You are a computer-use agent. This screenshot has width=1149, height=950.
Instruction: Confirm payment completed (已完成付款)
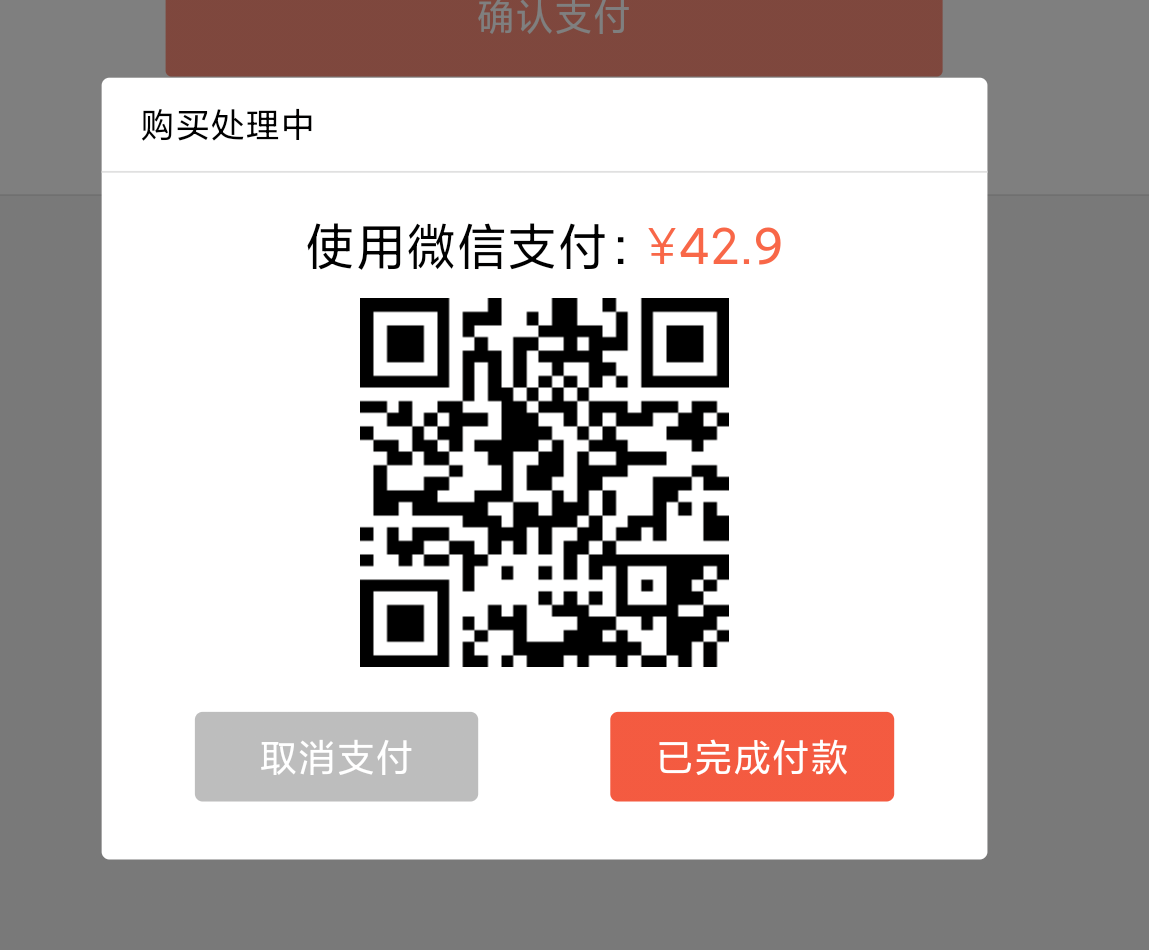tap(752, 757)
